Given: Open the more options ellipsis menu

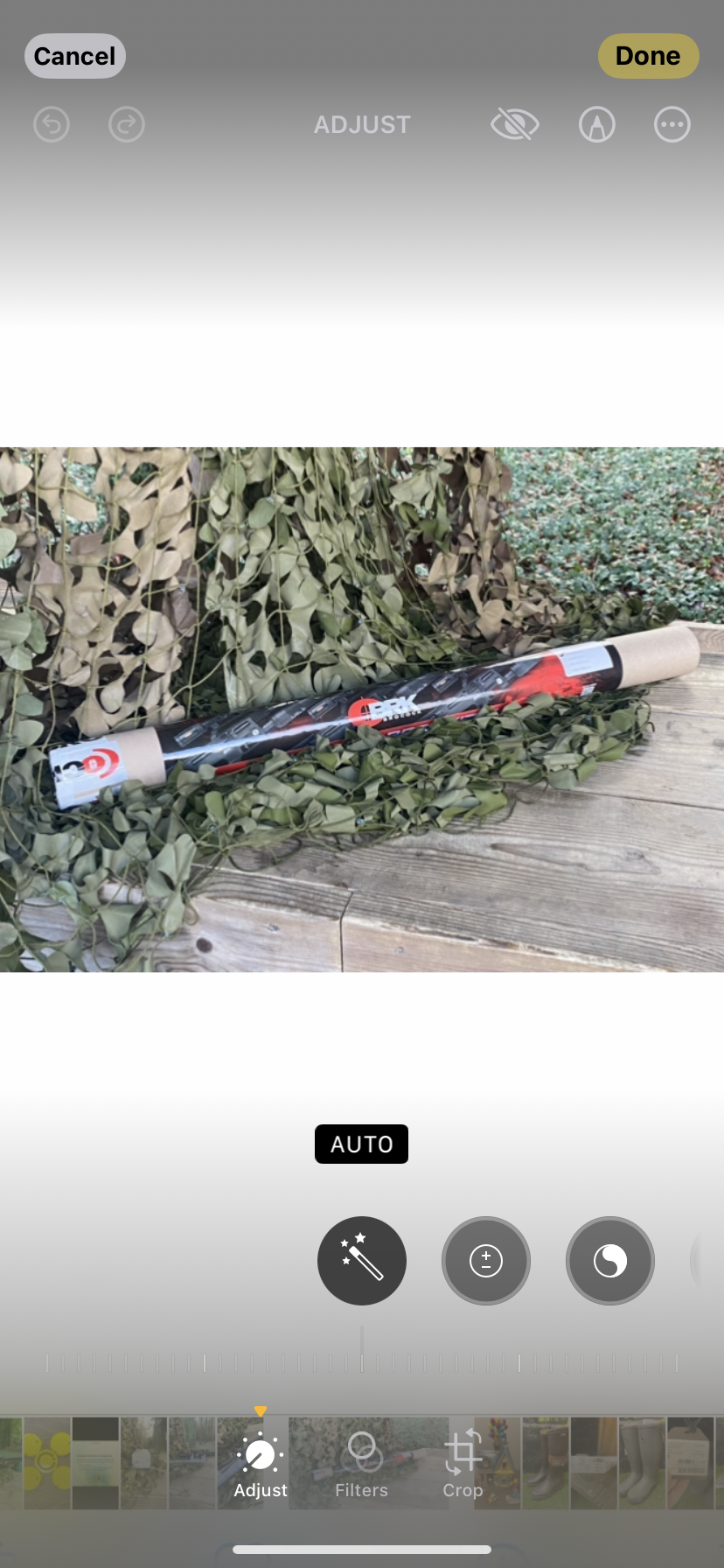Looking at the screenshot, I should 672,124.
